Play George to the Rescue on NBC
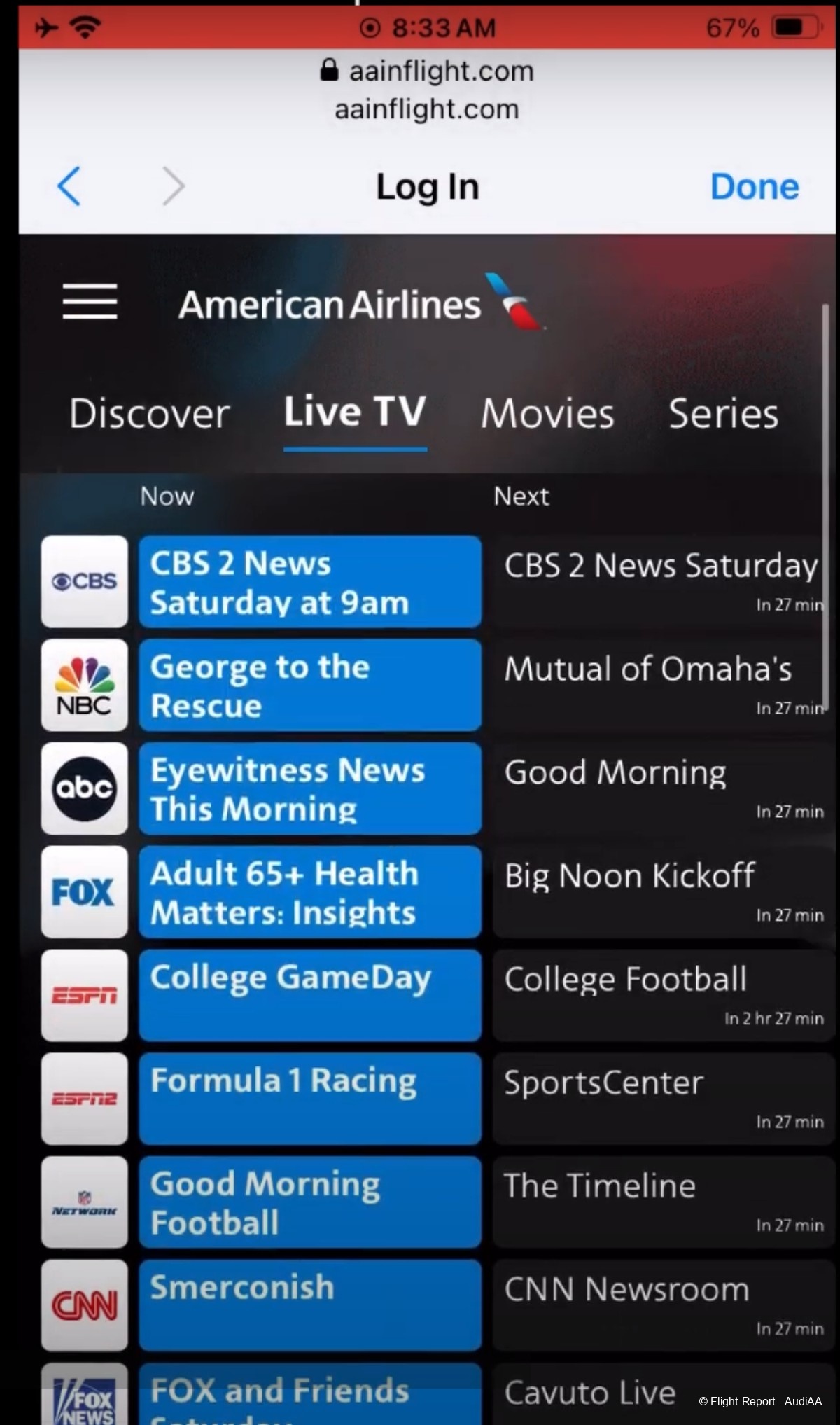840x1425 pixels. point(310,686)
